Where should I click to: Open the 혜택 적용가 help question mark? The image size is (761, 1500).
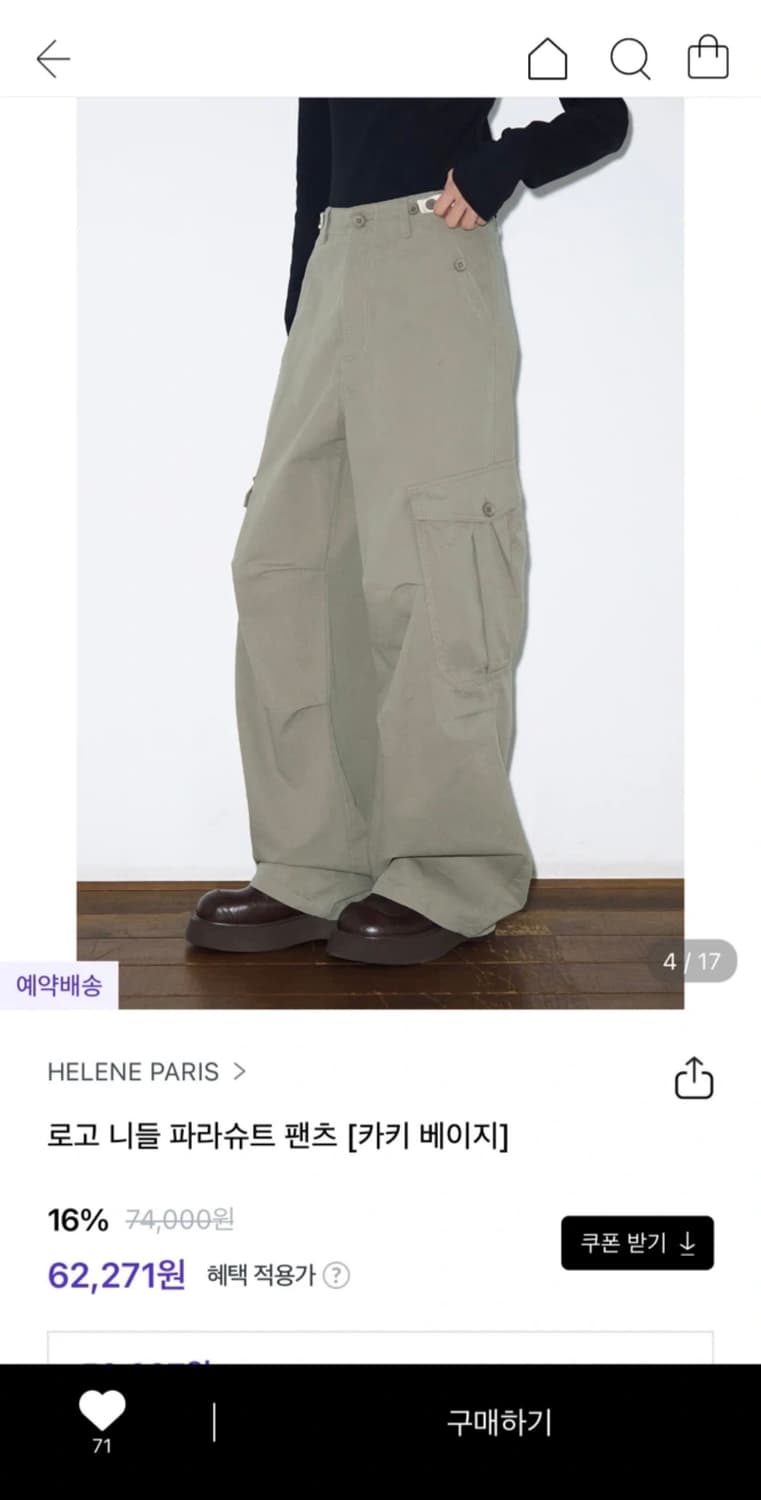[x=339, y=1276]
